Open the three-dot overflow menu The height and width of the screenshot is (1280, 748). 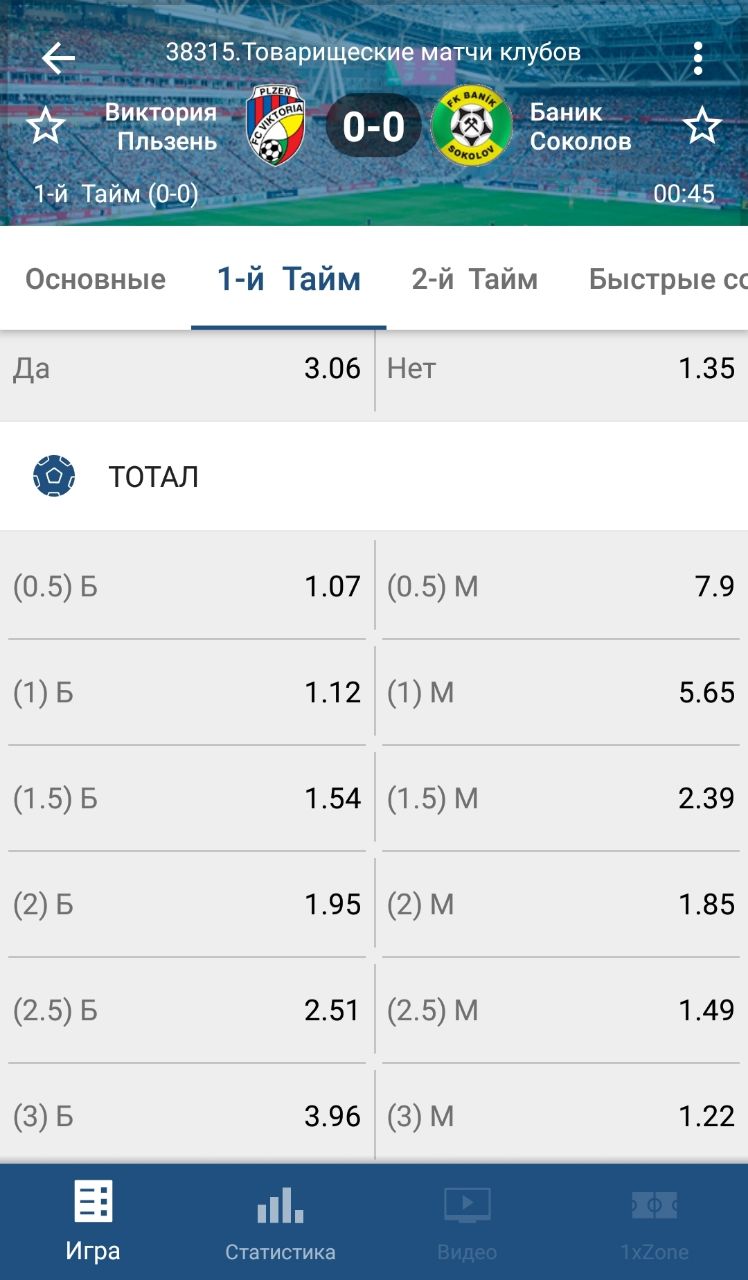pyautogui.click(x=698, y=58)
